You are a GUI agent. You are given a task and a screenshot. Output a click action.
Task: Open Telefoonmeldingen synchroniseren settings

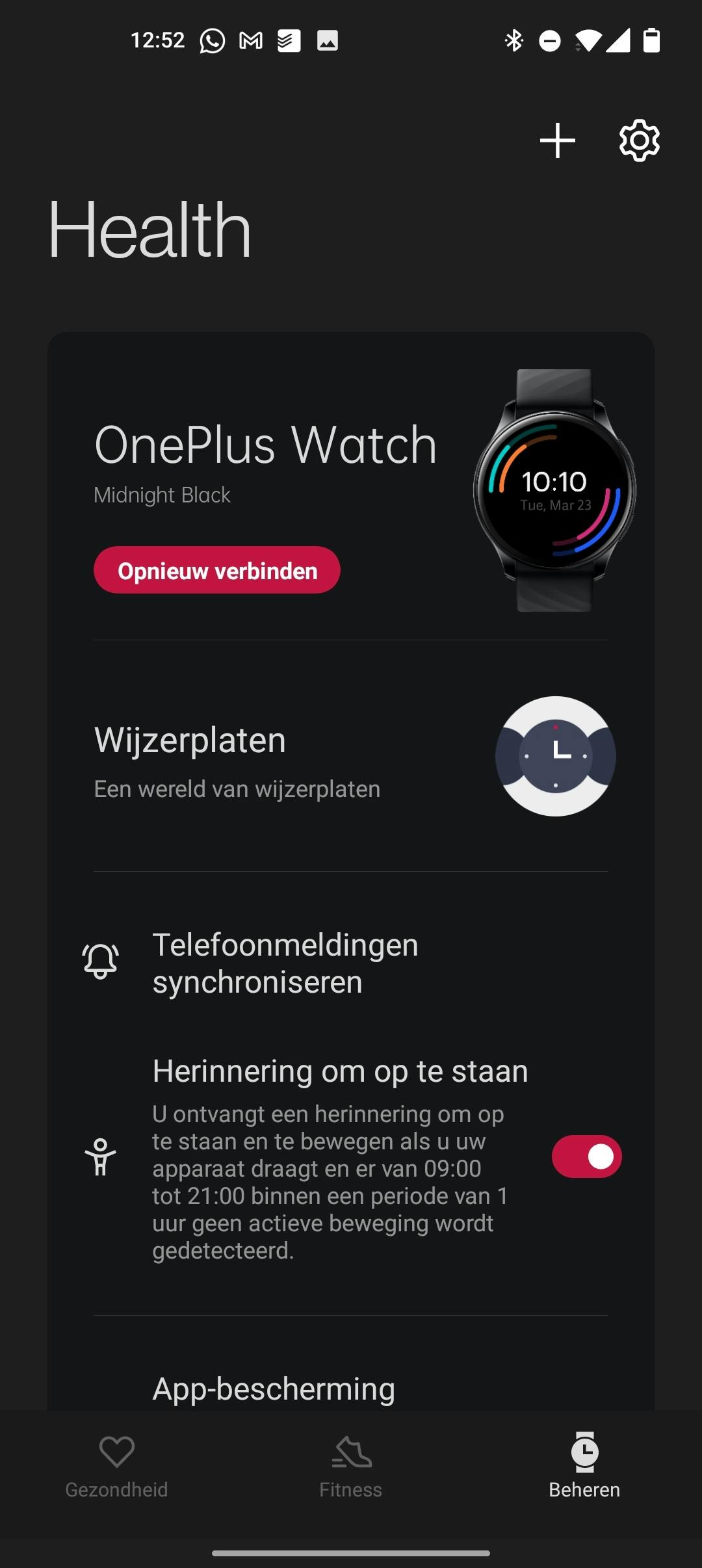[x=351, y=963]
